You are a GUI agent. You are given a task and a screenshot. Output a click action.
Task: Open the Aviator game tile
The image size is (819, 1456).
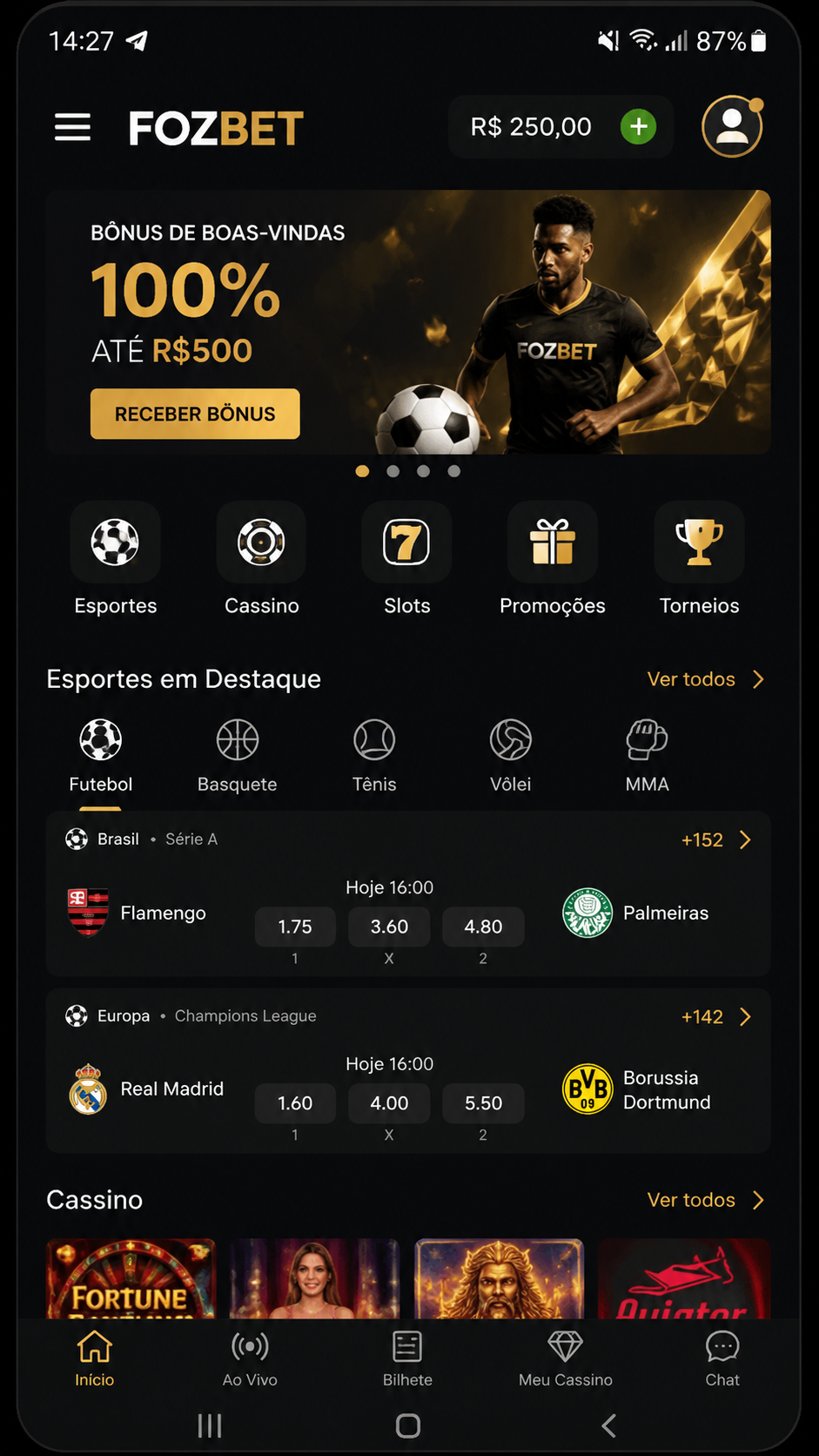pos(683,1277)
